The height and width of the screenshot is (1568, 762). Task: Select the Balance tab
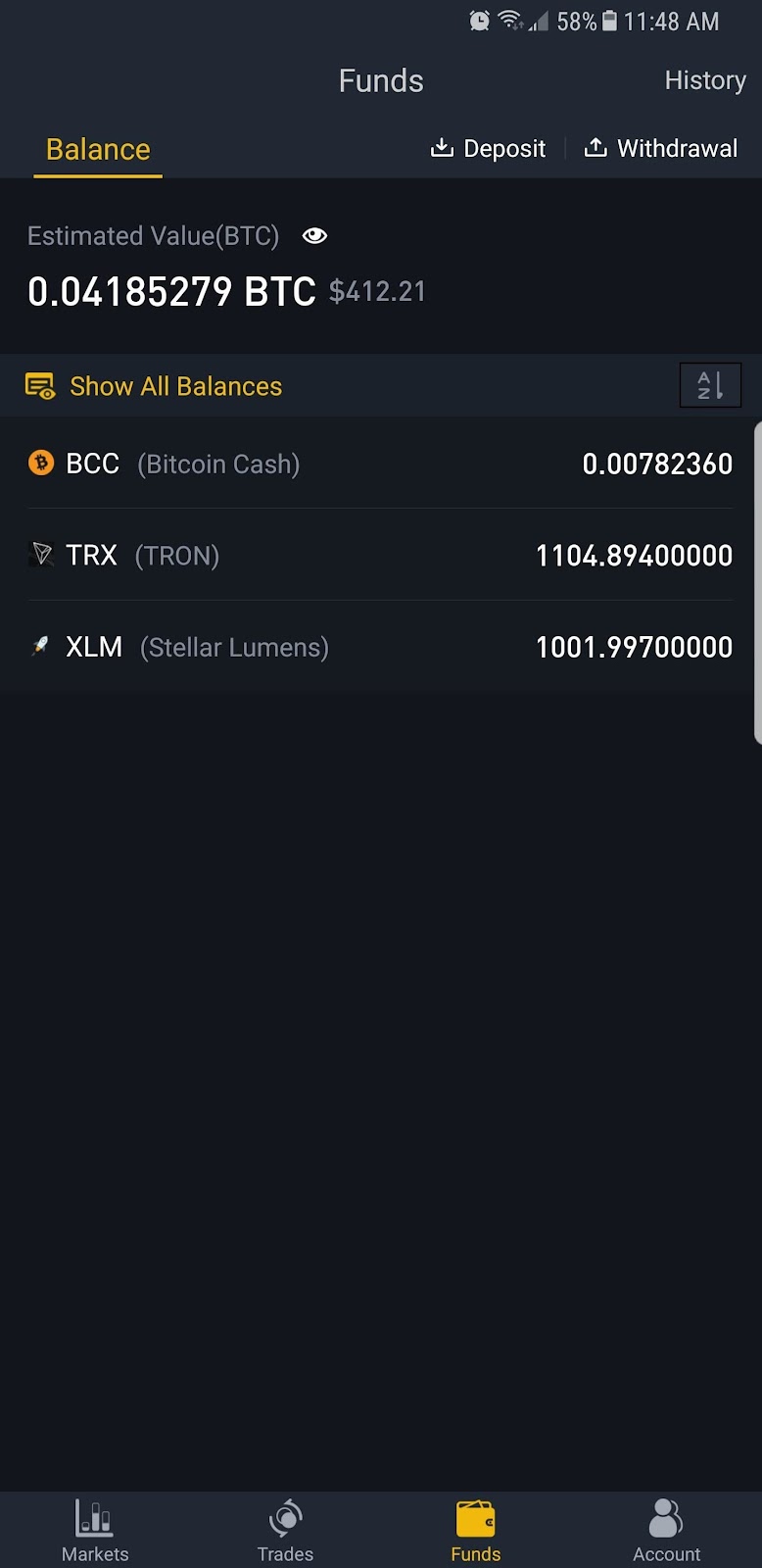[x=98, y=150]
